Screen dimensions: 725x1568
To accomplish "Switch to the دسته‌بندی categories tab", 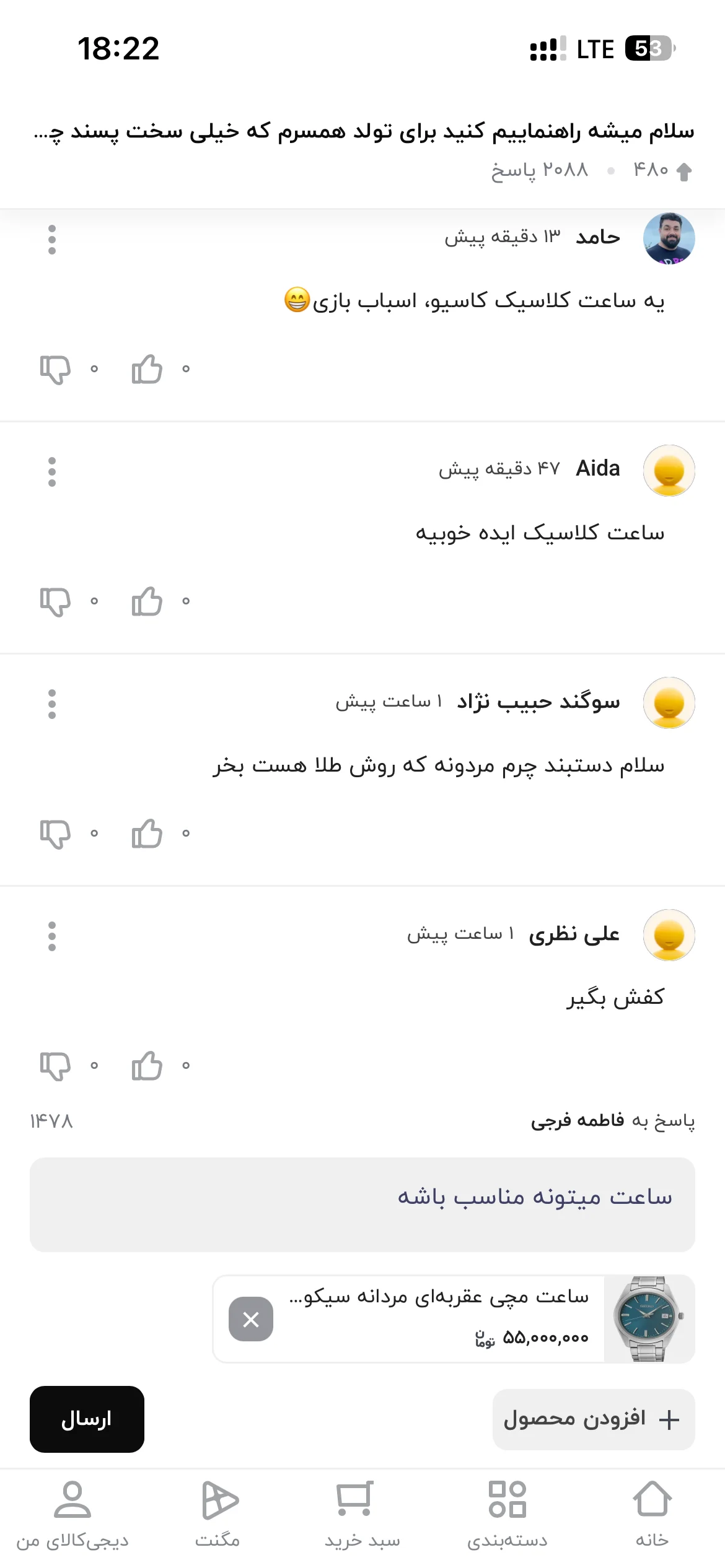I will [x=507, y=1514].
